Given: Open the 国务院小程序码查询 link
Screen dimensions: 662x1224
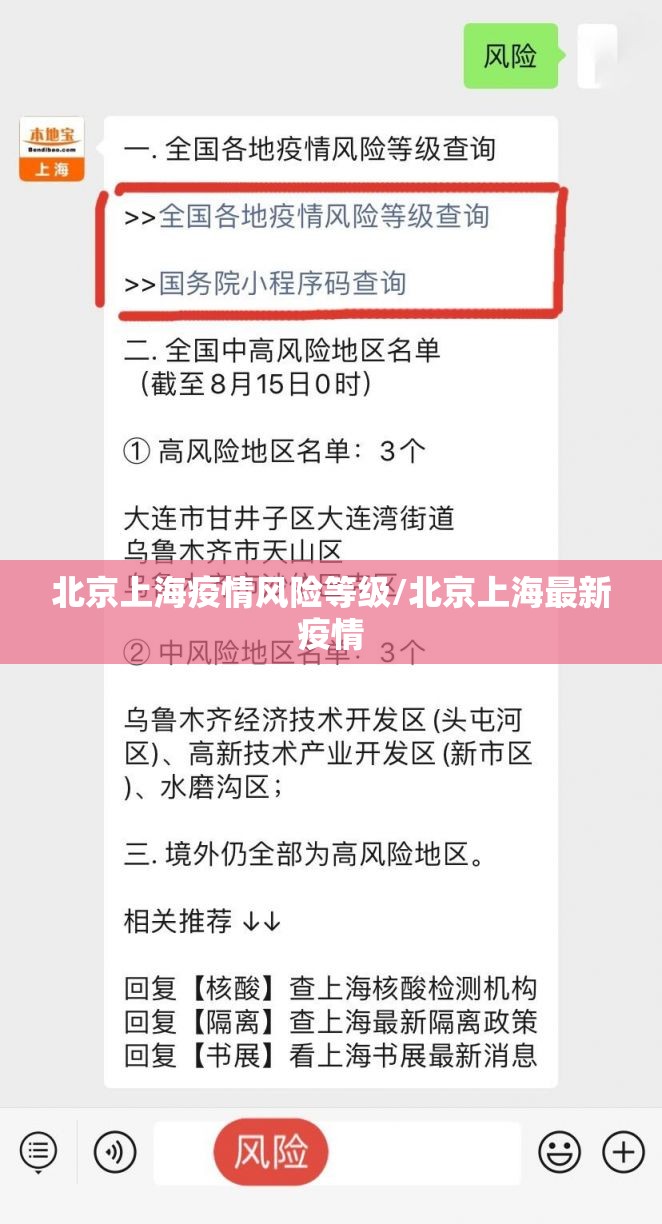Looking at the screenshot, I should 282,283.
